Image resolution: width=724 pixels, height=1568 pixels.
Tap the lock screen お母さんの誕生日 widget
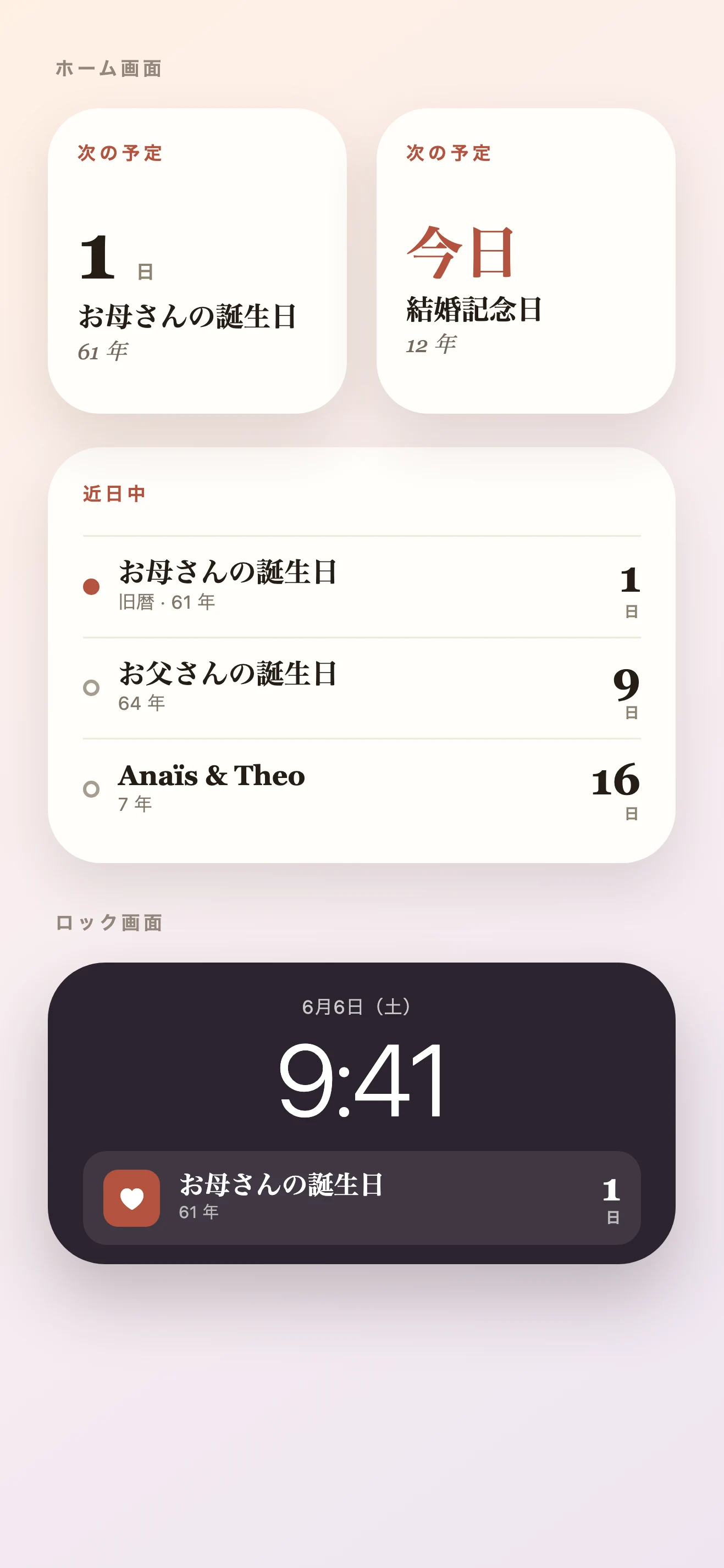coord(362,1198)
